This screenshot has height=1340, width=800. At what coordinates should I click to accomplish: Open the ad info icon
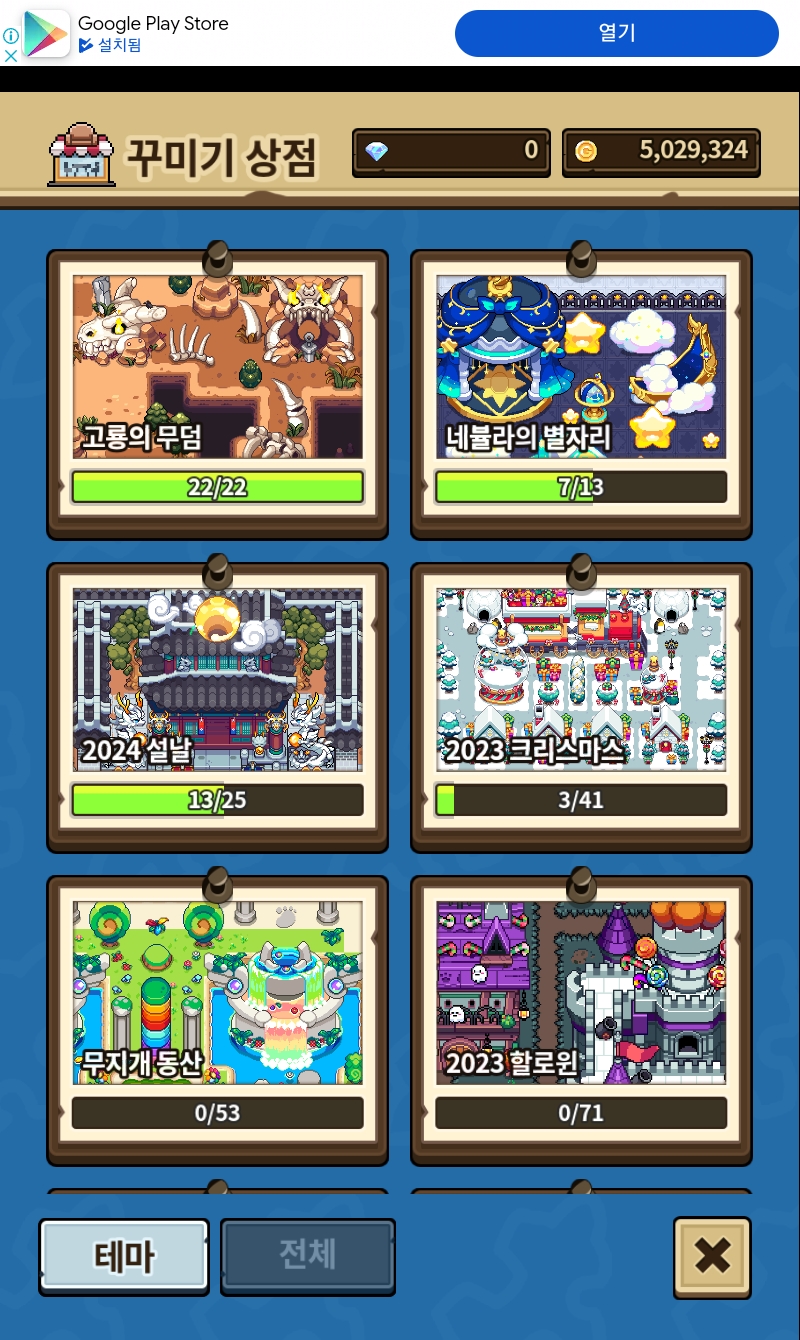tap(11, 36)
